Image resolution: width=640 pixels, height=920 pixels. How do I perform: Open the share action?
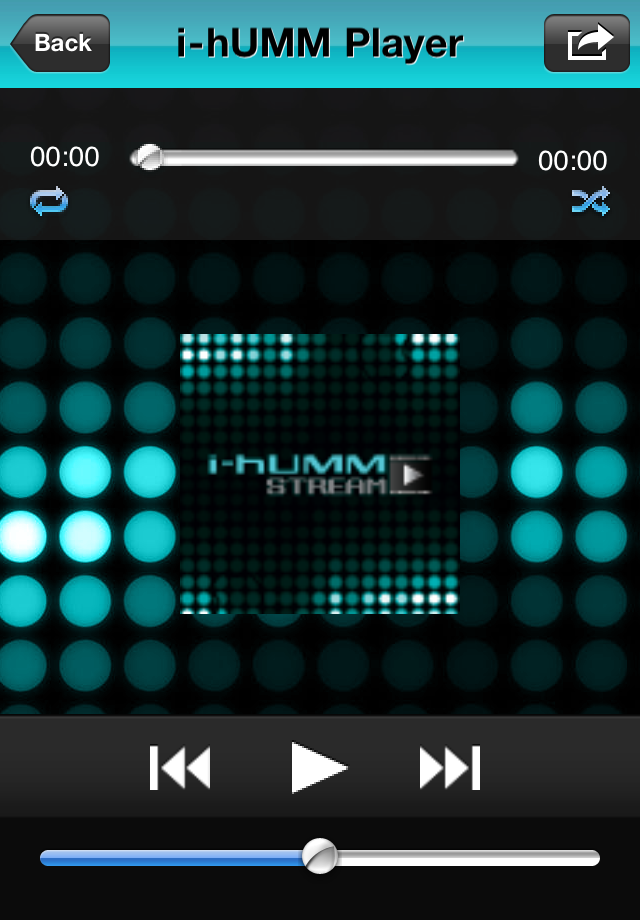(586, 43)
